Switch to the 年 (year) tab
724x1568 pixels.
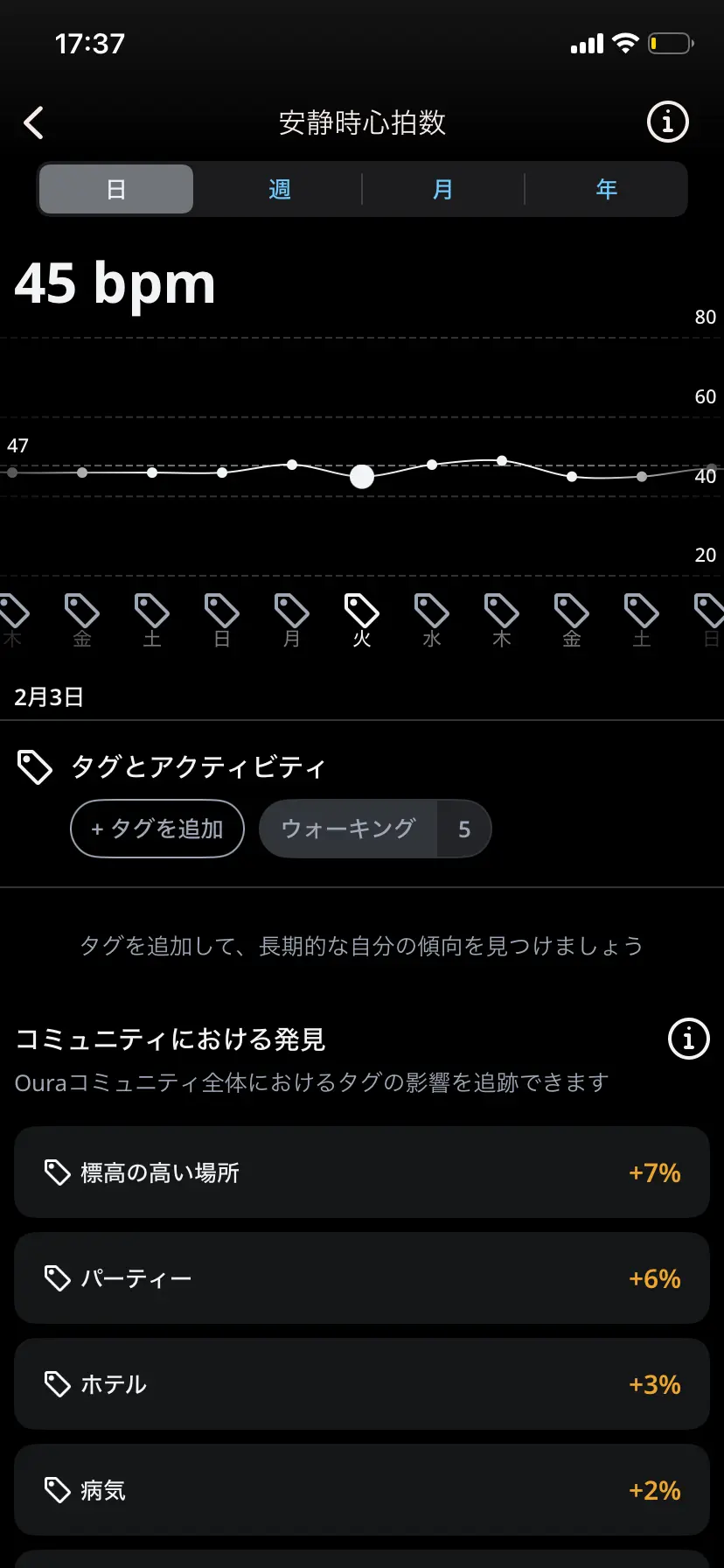[x=607, y=189]
